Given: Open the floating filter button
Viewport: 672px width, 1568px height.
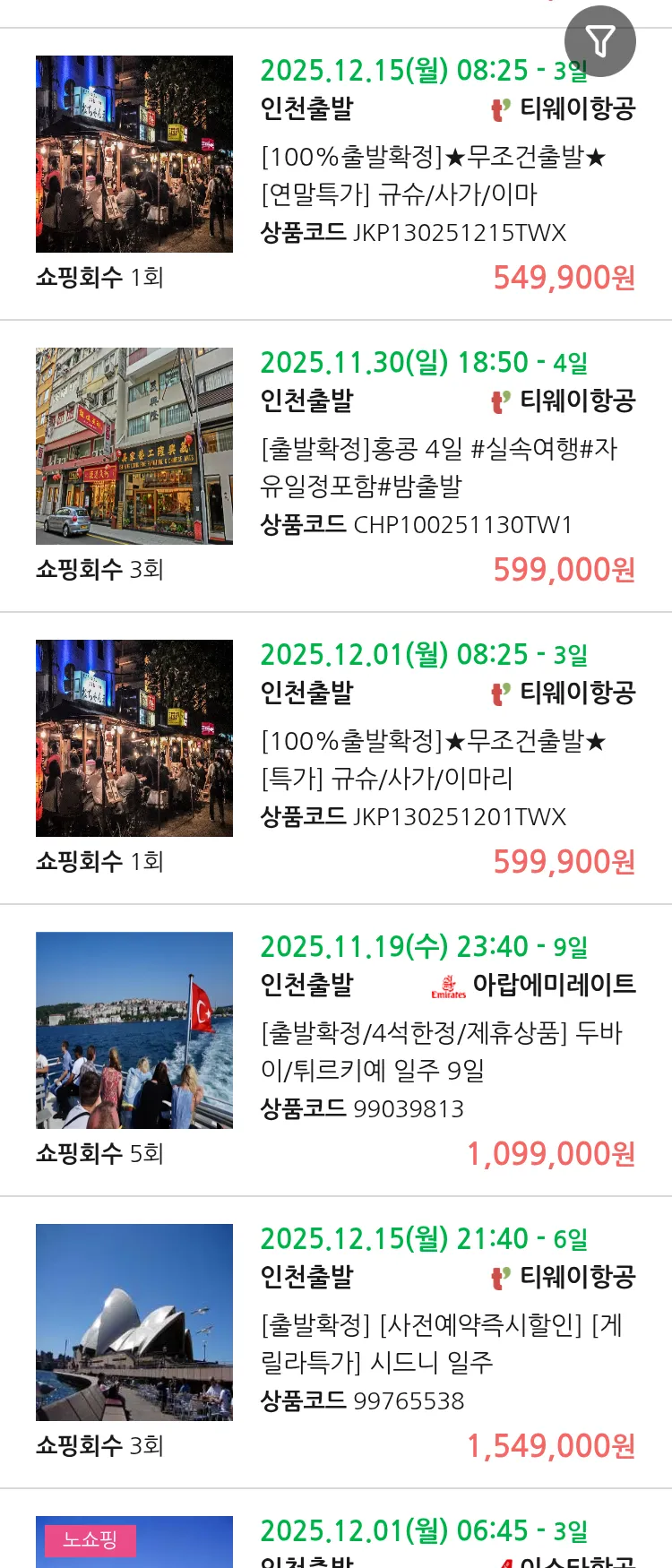Looking at the screenshot, I should tap(599, 41).
